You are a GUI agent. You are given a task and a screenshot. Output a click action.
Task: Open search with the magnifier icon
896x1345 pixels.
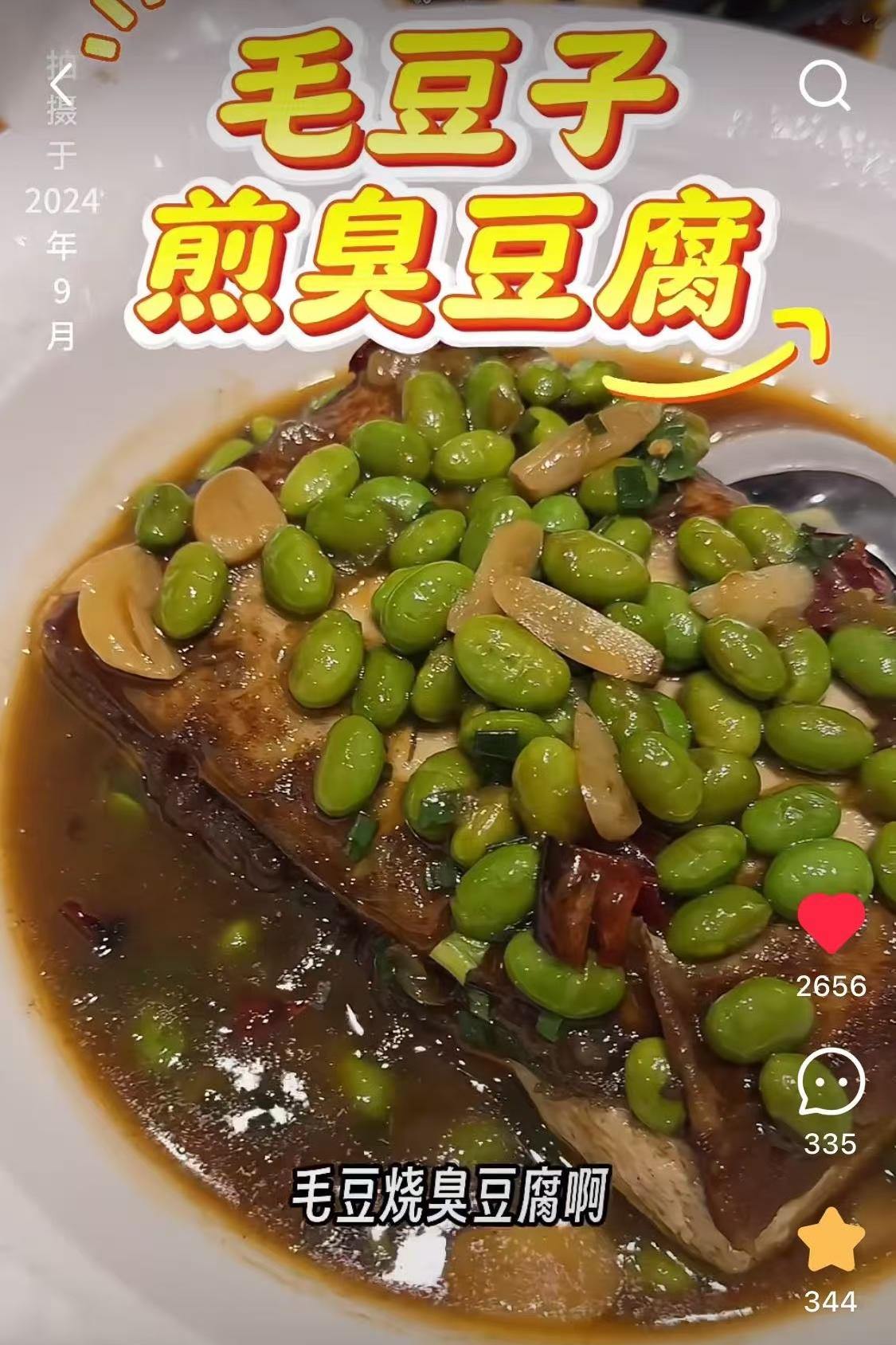point(824,86)
